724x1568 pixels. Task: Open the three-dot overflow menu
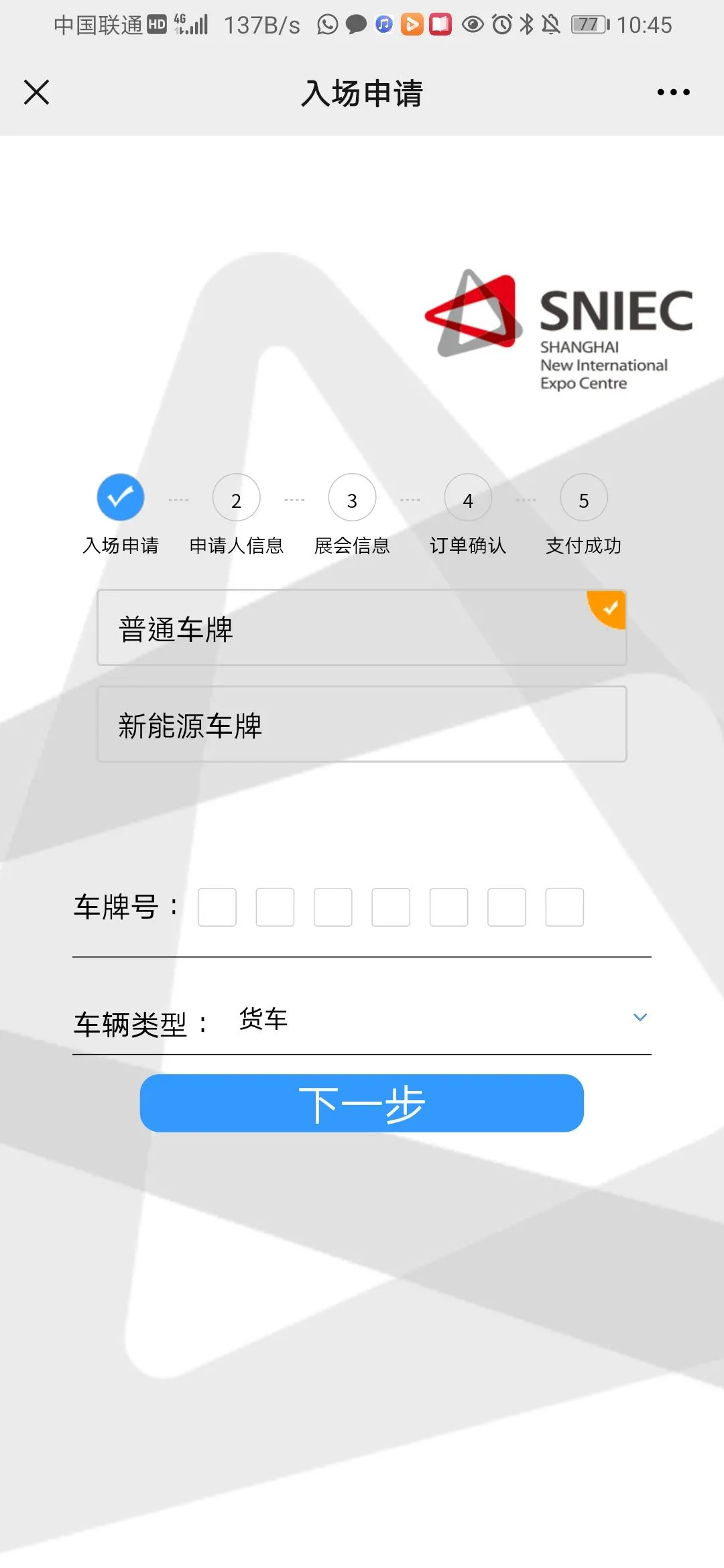(x=673, y=92)
